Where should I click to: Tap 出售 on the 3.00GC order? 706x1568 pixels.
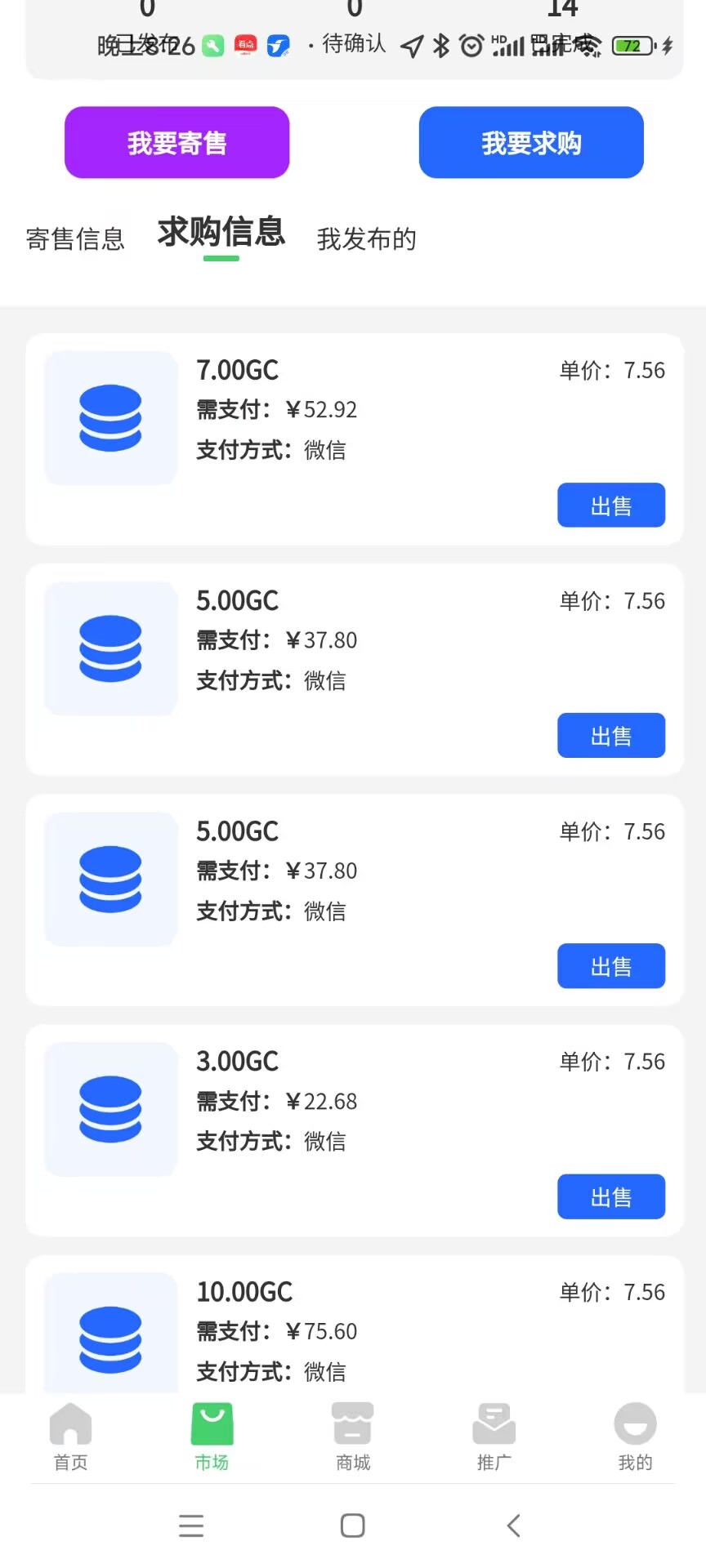click(611, 1196)
